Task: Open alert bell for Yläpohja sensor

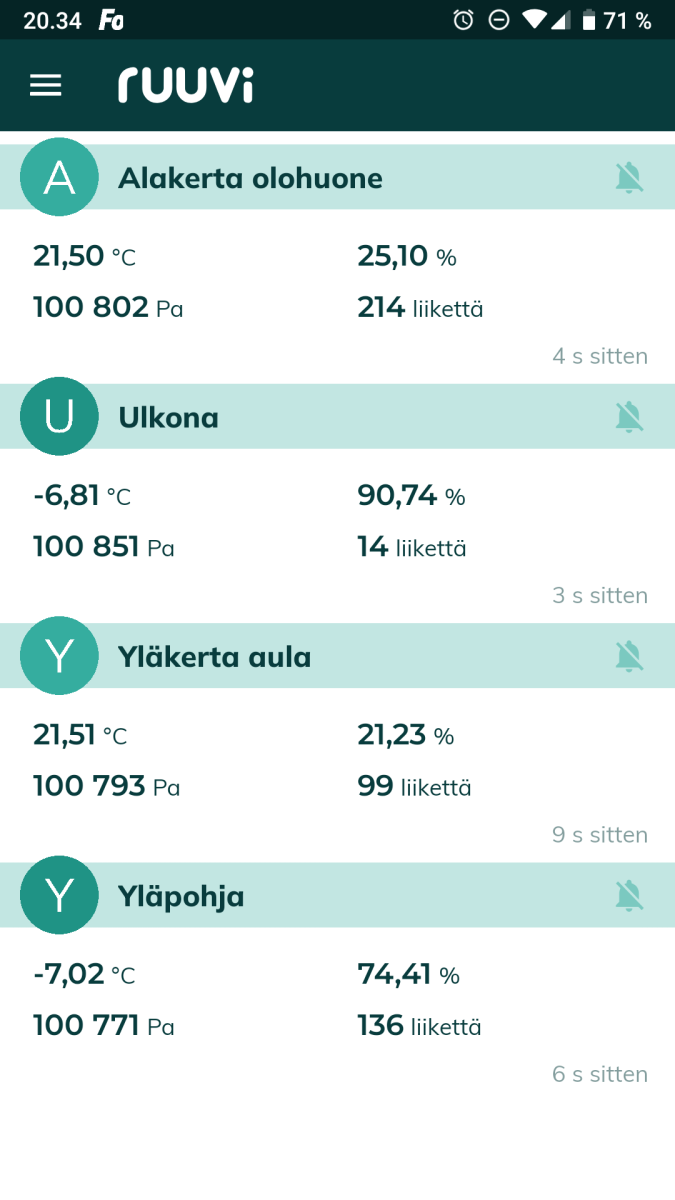Action: click(x=629, y=896)
